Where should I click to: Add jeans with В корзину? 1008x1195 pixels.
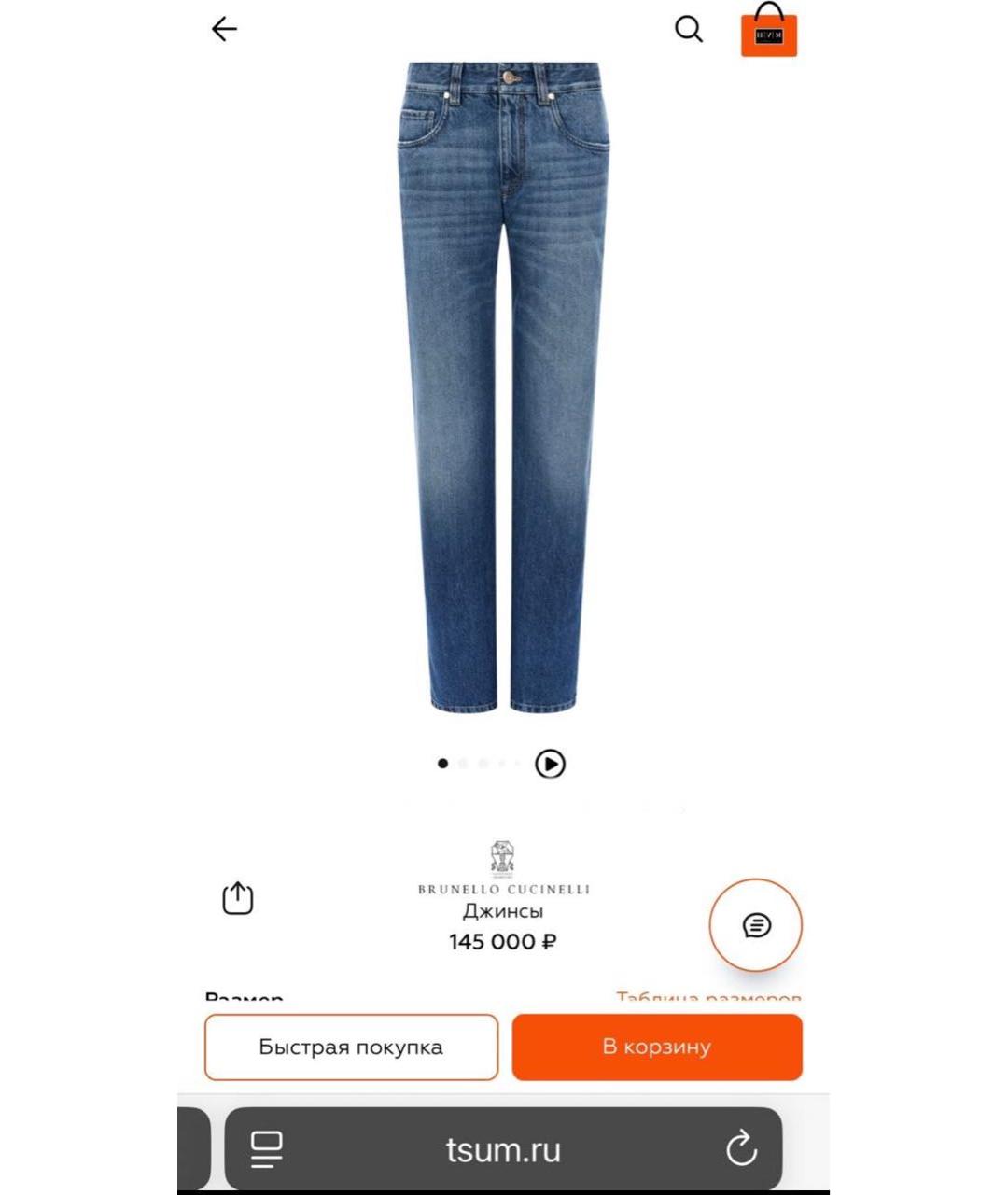[x=656, y=1047]
